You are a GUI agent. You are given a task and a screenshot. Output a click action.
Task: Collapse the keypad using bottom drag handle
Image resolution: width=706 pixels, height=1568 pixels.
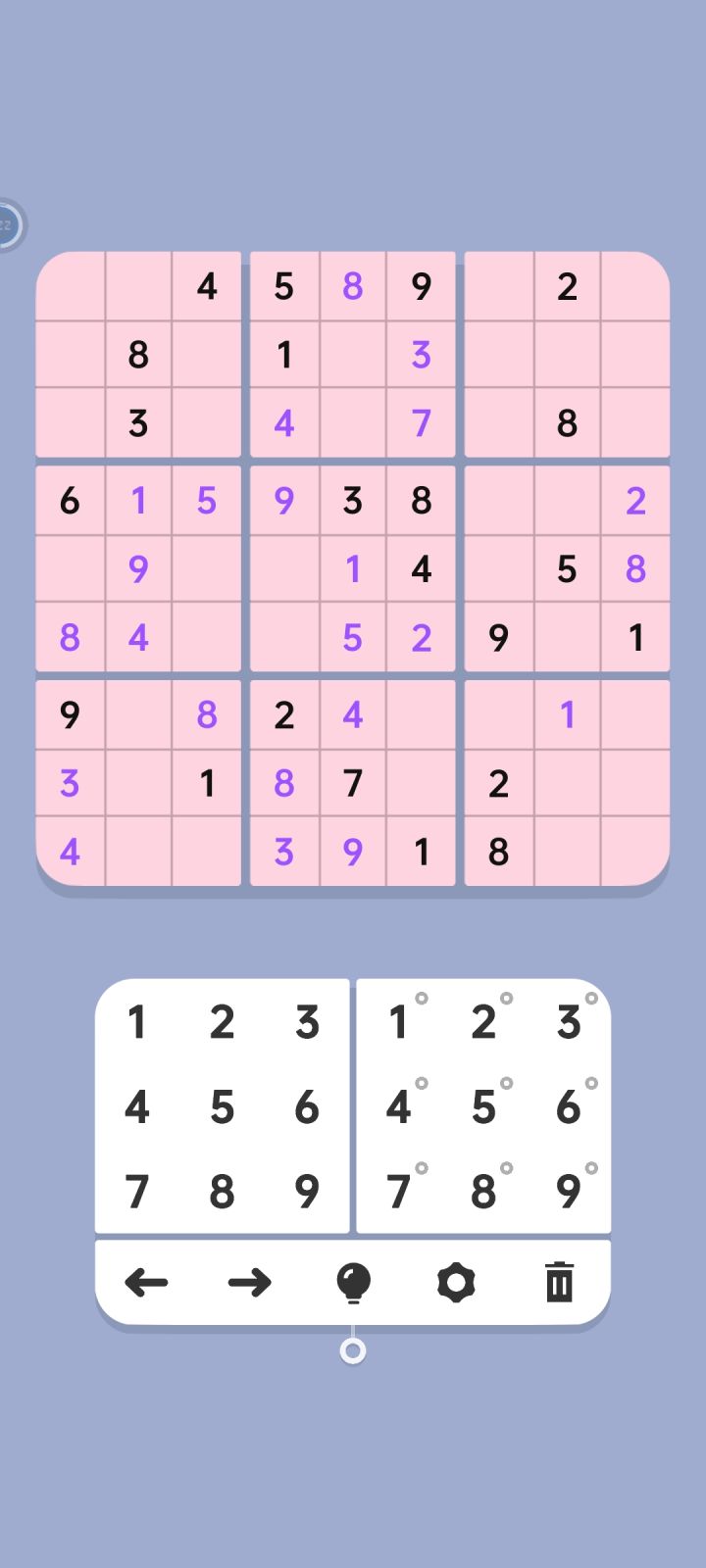pyautogui.click(x=352, y=1351)
